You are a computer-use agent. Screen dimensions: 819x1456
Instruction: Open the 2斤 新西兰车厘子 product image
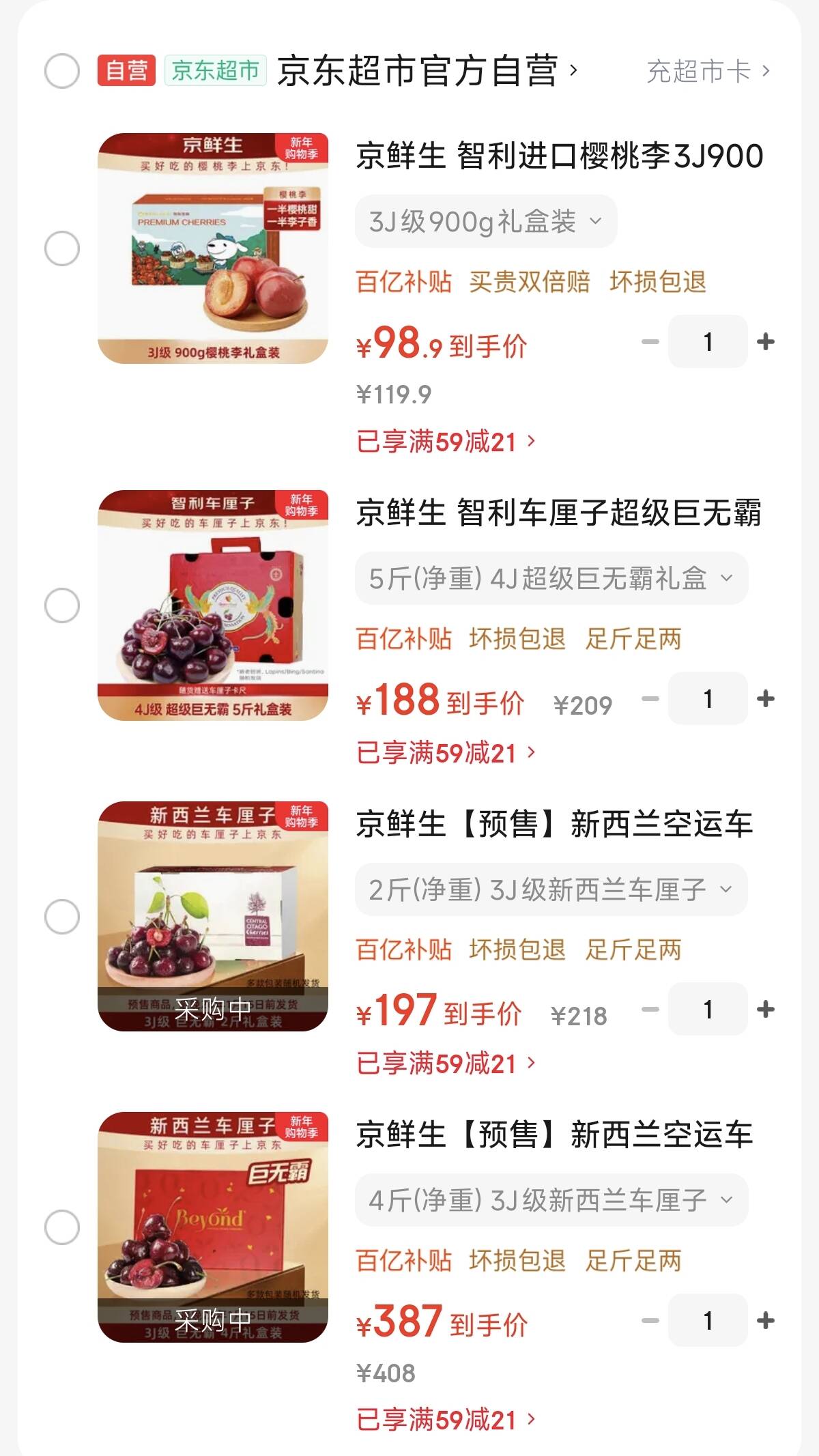(213, 916)
